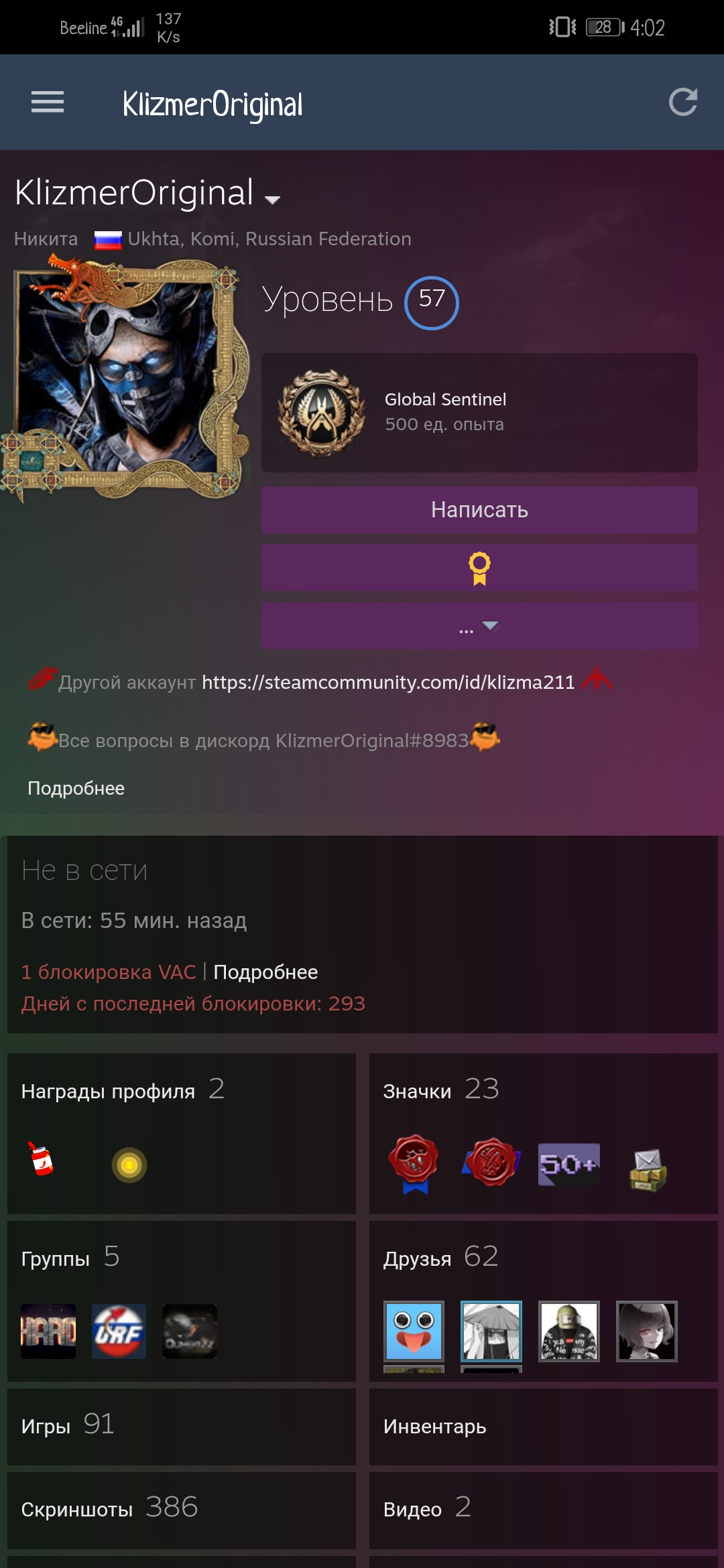
Task: Open the Global Sentinel badge card
Action: click(479, 413)
